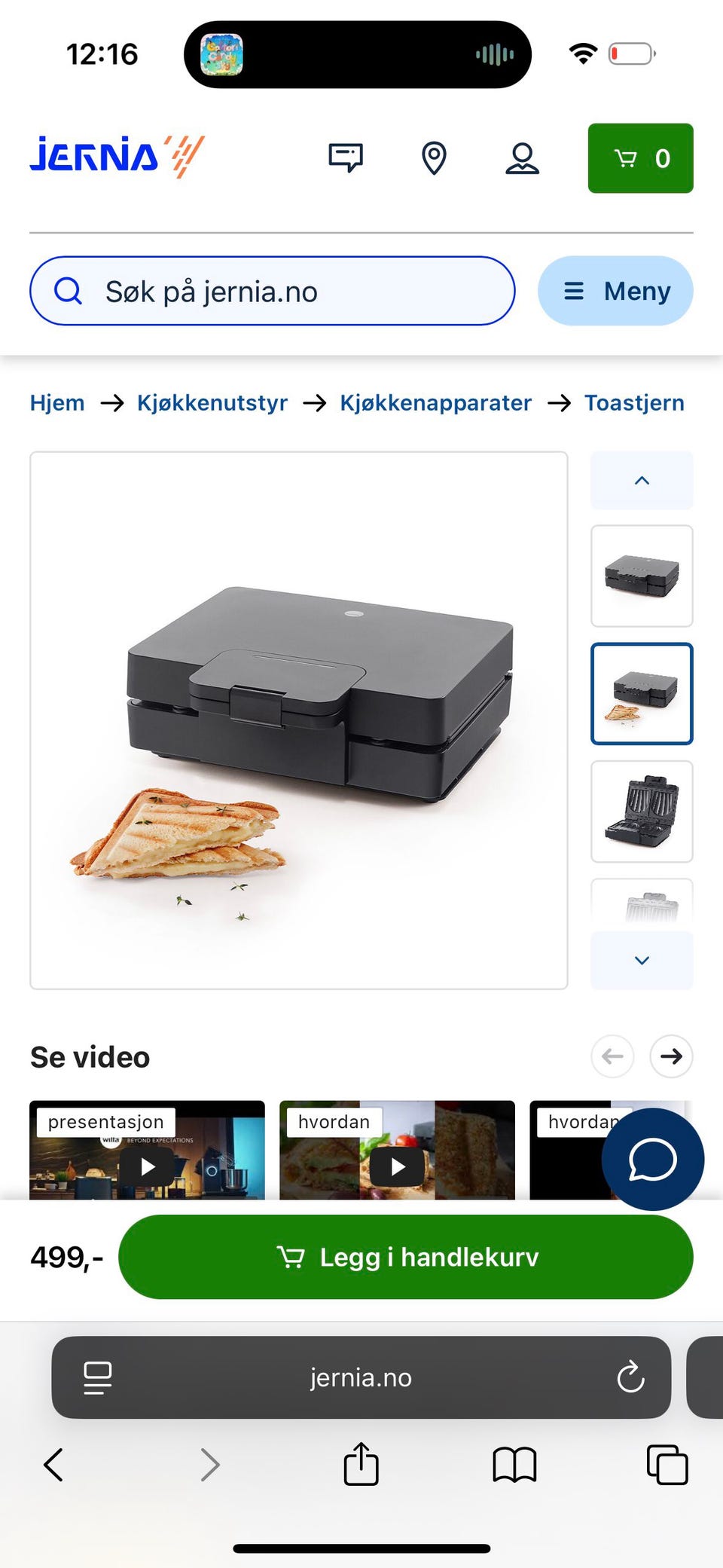Open the Jernia home page logo
Viewport: 723px width, 1568px height.
(117, 157)
